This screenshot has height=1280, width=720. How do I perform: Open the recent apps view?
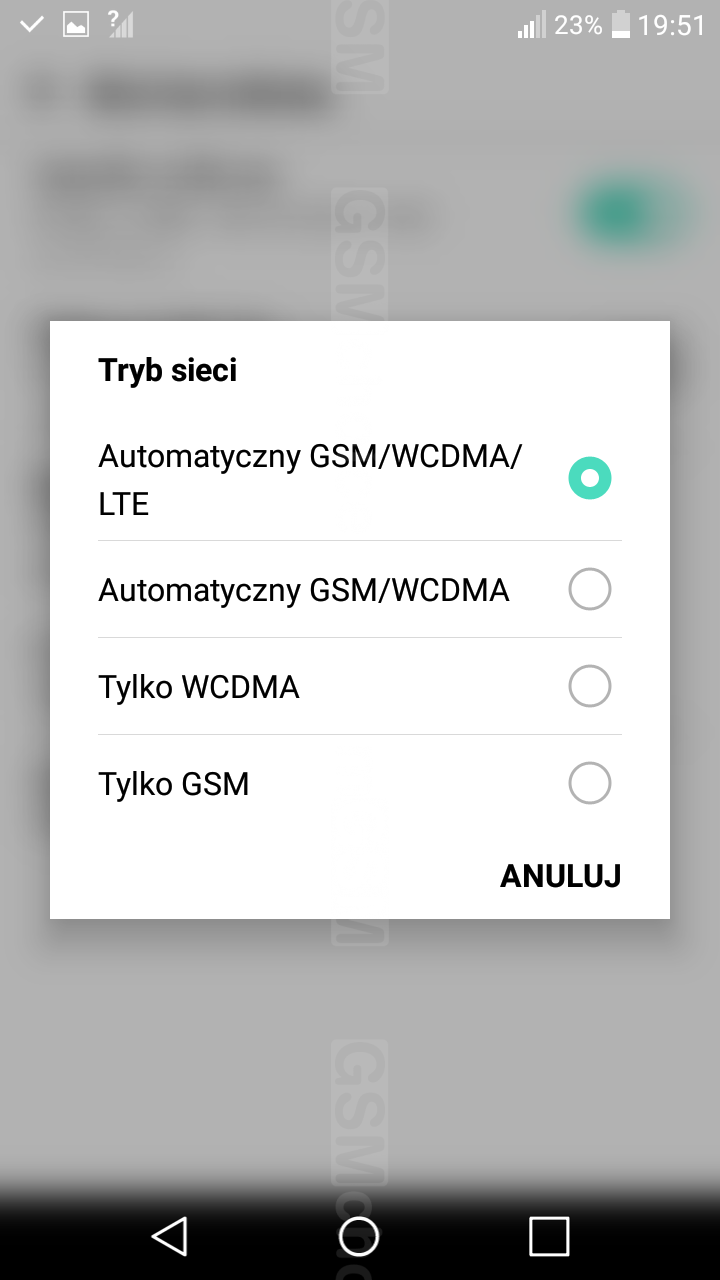tap(549, 1236)
